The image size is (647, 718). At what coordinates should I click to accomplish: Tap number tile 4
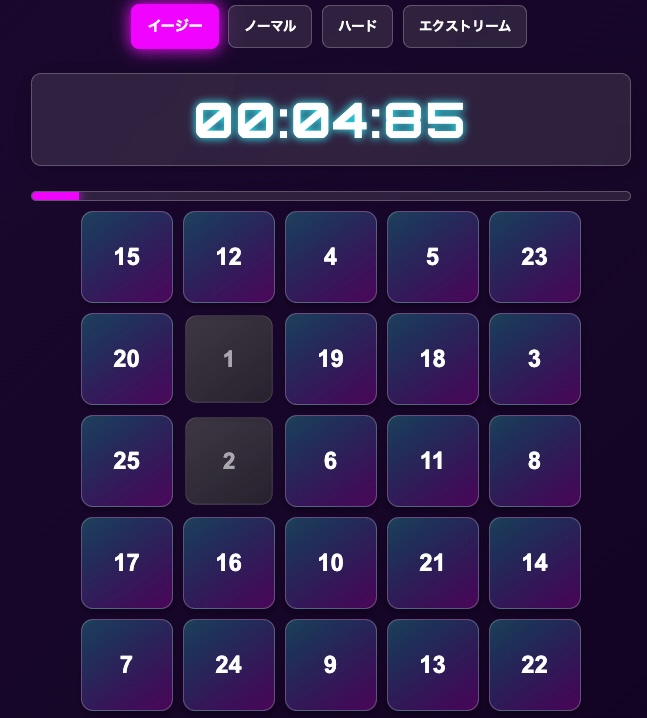(x=330, y=257)
